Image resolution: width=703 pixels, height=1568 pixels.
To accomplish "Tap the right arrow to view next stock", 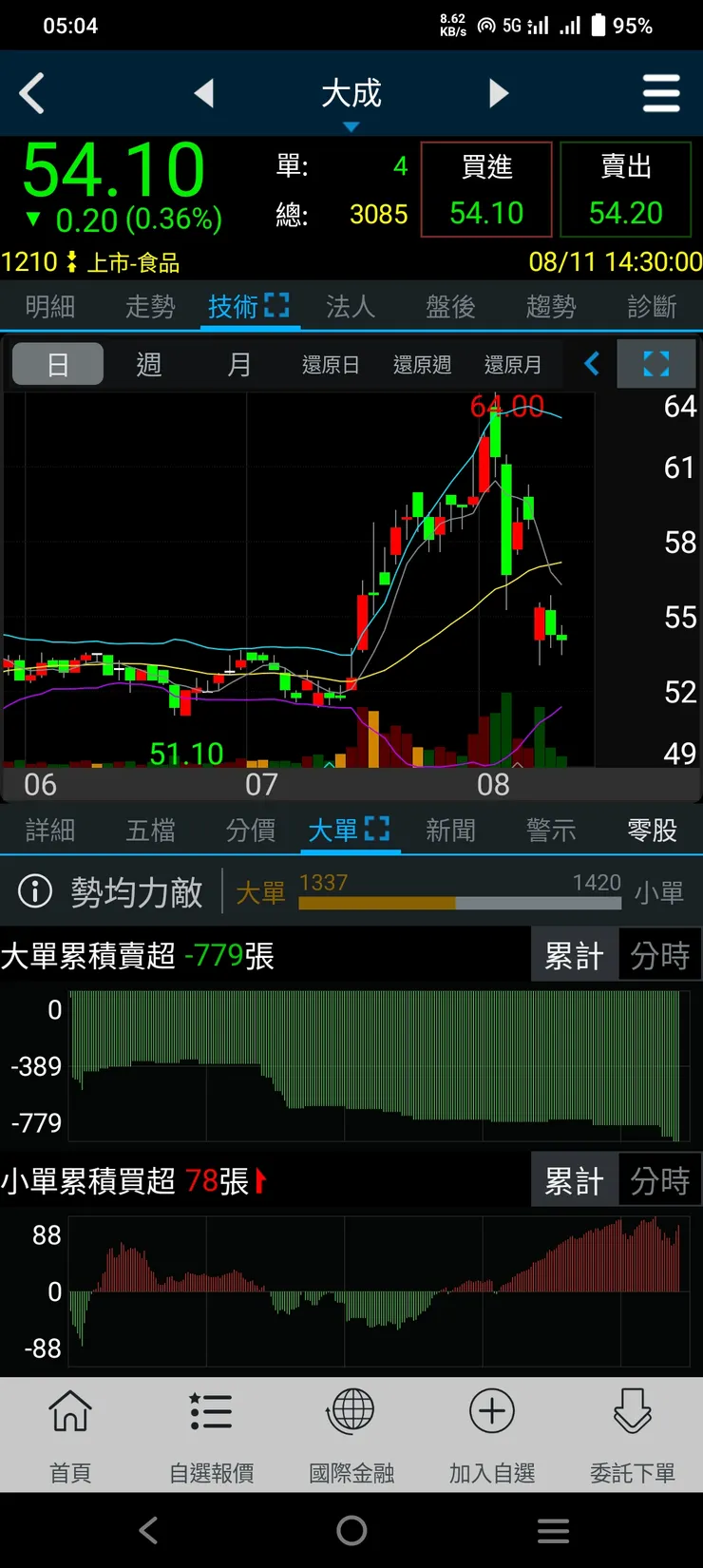I will tap(498, 93).
